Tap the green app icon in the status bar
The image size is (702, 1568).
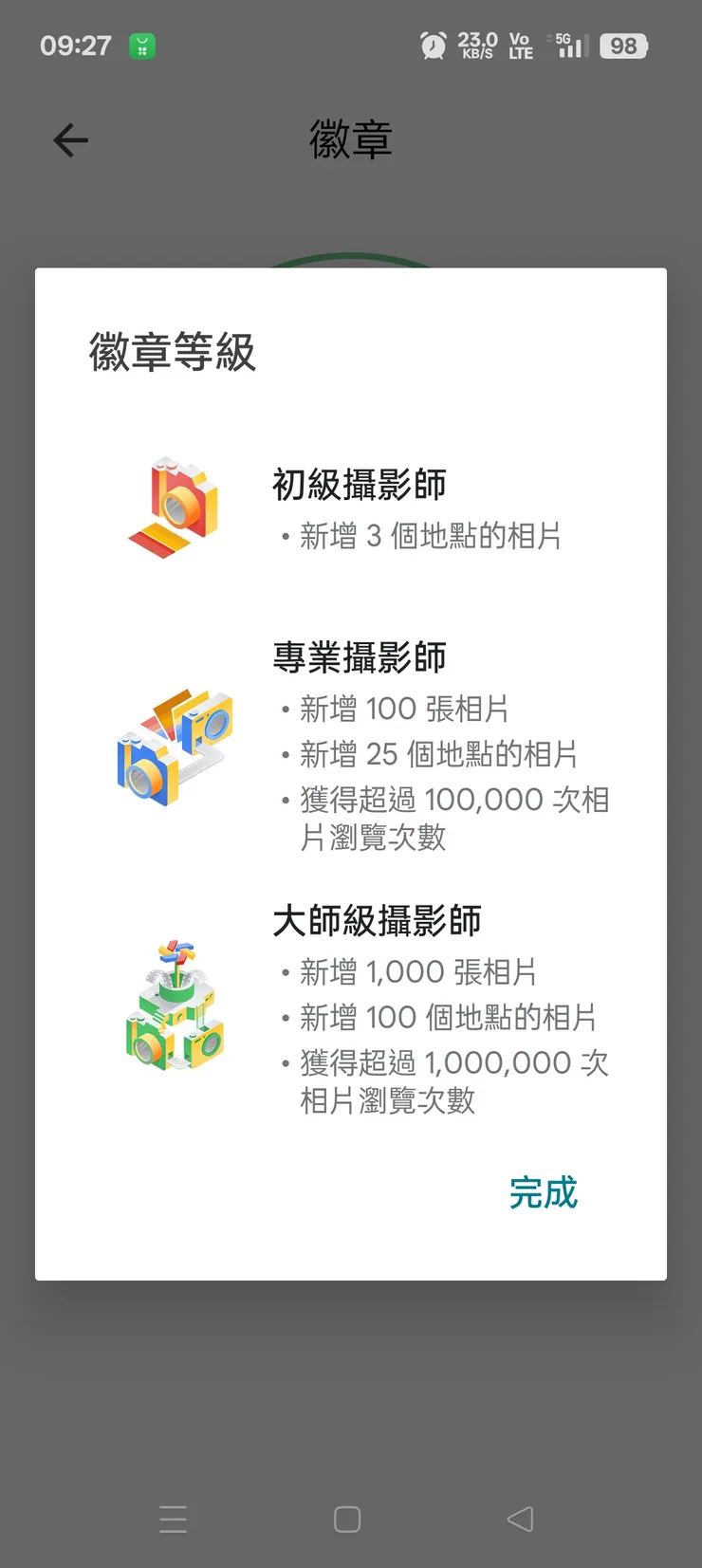140,45
